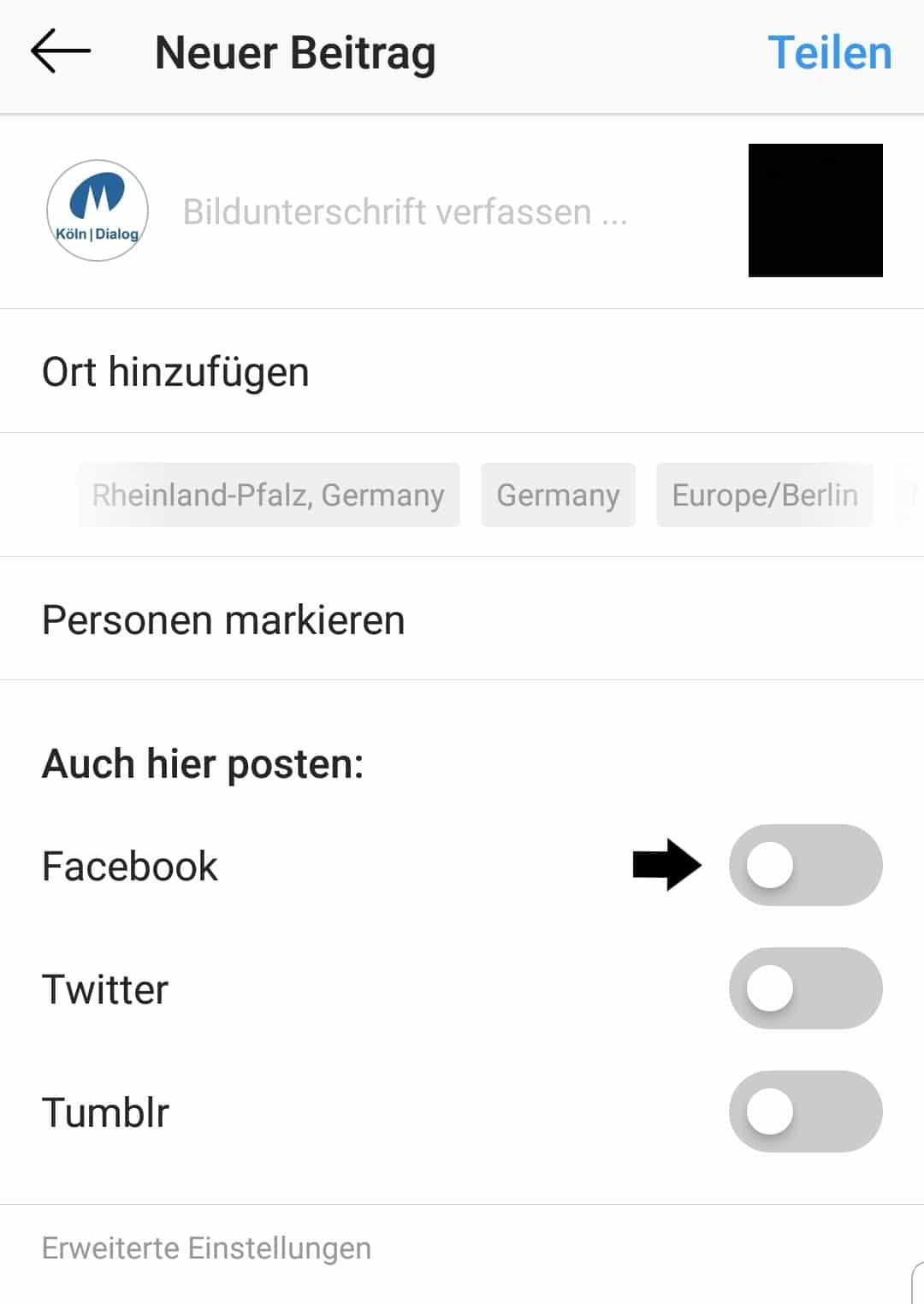The image size is (924, 1304).
Task: Expand Erweiterte Einstellungen
Action: pos(205,1248)
